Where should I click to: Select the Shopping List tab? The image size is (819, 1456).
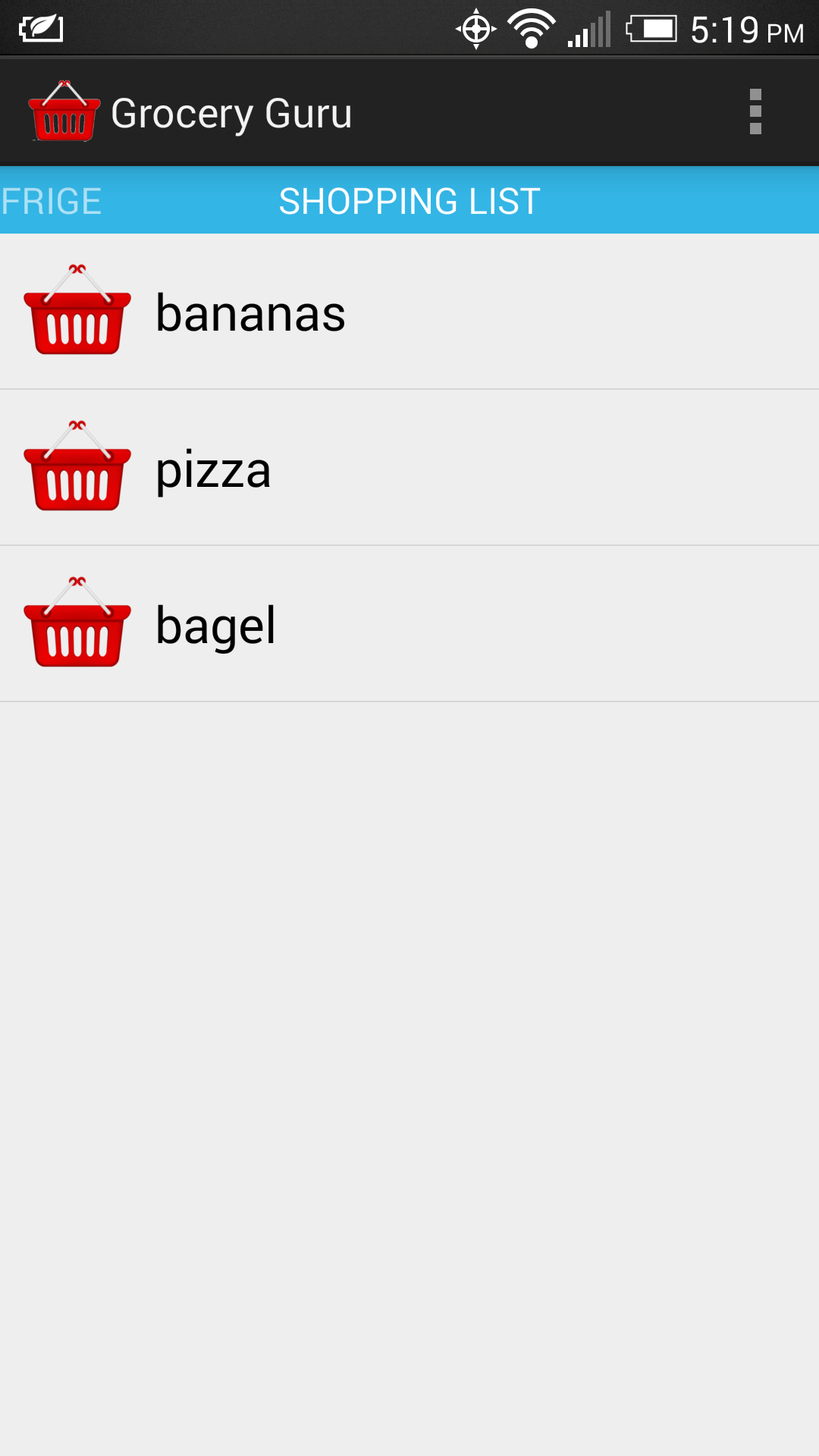(409, 202)
